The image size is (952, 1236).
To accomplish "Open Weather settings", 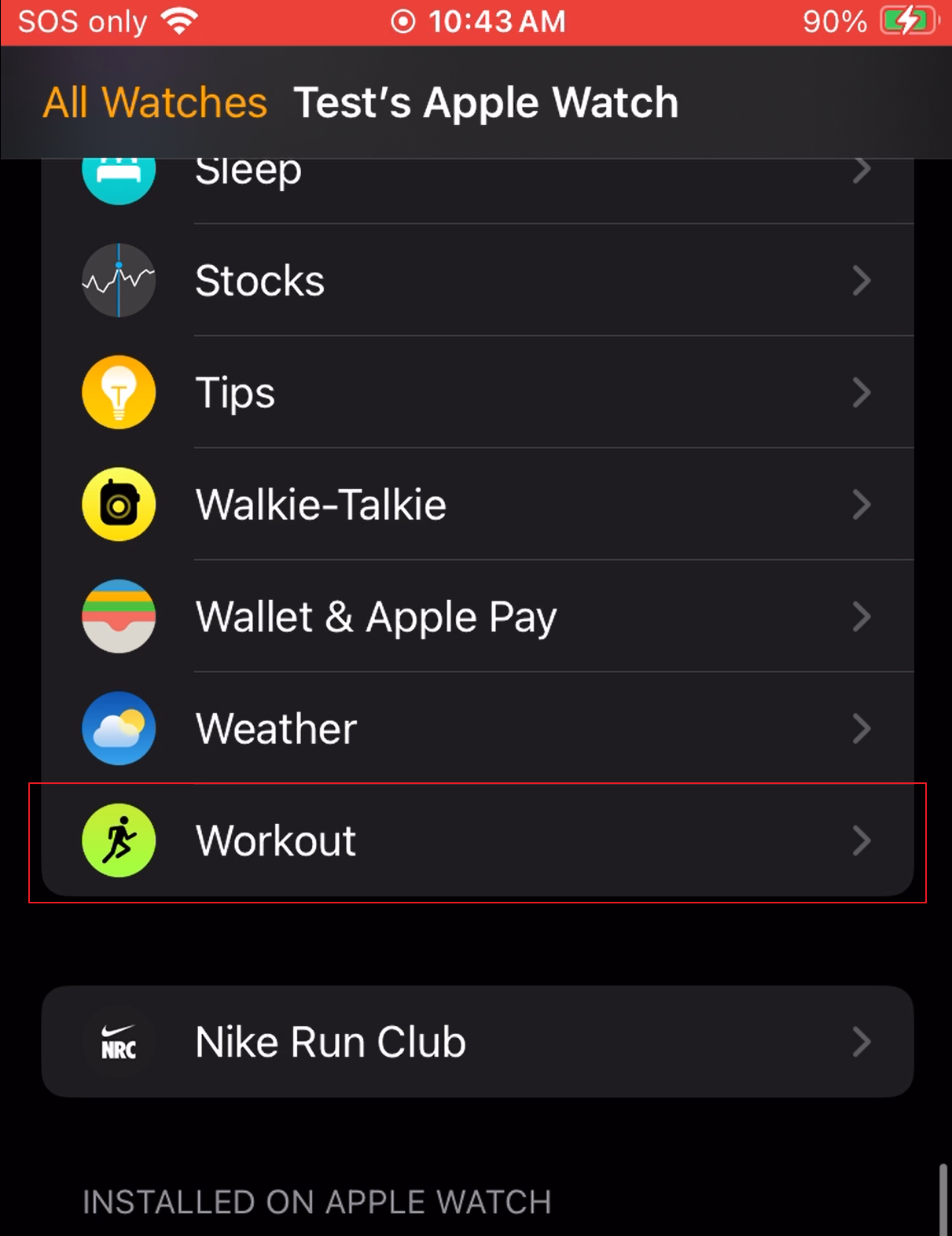I will click(x=476, y=729).
